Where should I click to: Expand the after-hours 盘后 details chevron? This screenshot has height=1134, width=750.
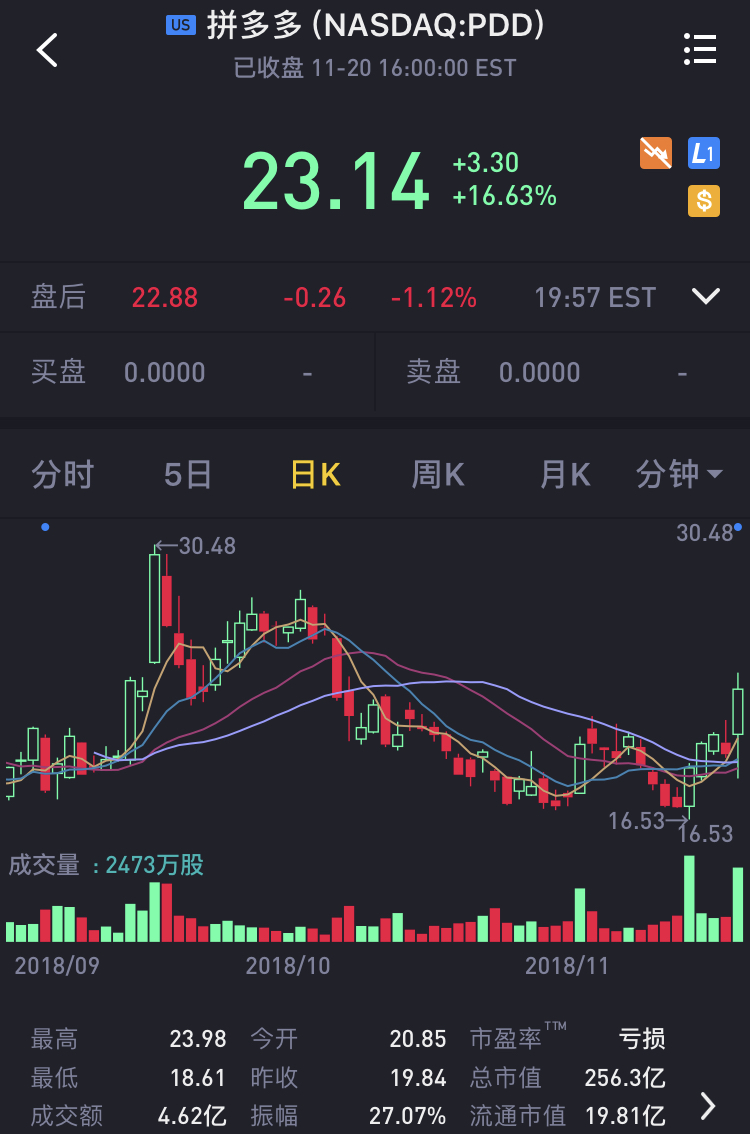[x=706, y=297]
